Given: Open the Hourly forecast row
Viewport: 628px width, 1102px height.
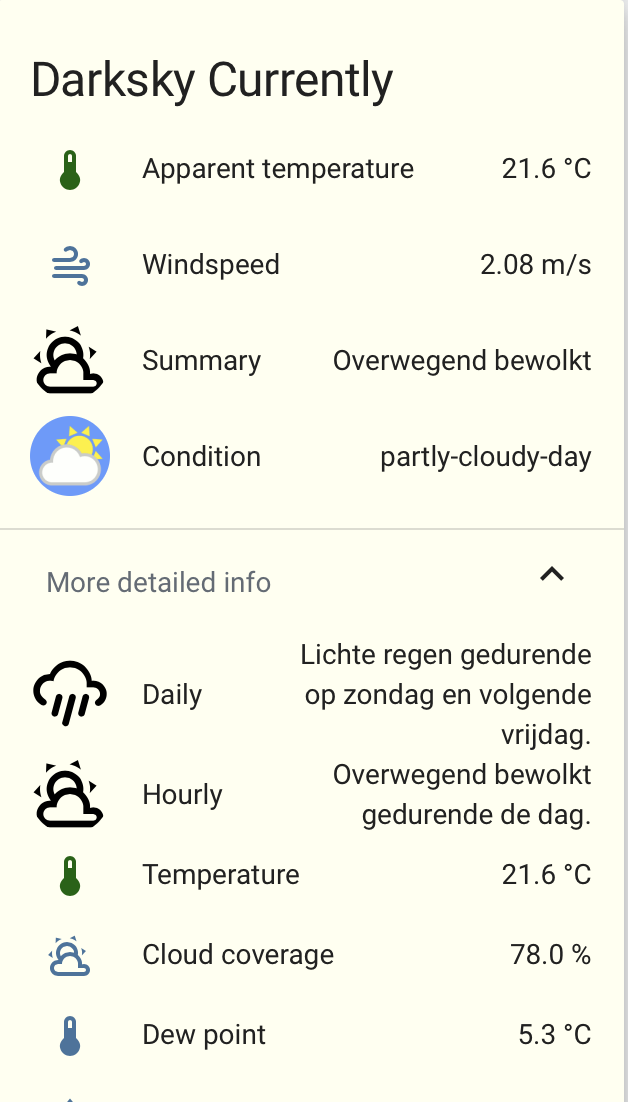Looking at the screenshot, I should tap(311, 795).
